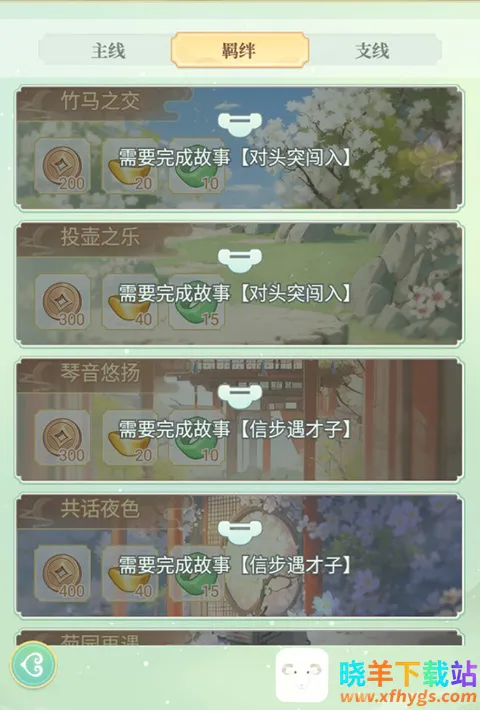This screenshot has width=480, height=710.
Task: Switch to the 支线 tab
Action: click(372, 50)
